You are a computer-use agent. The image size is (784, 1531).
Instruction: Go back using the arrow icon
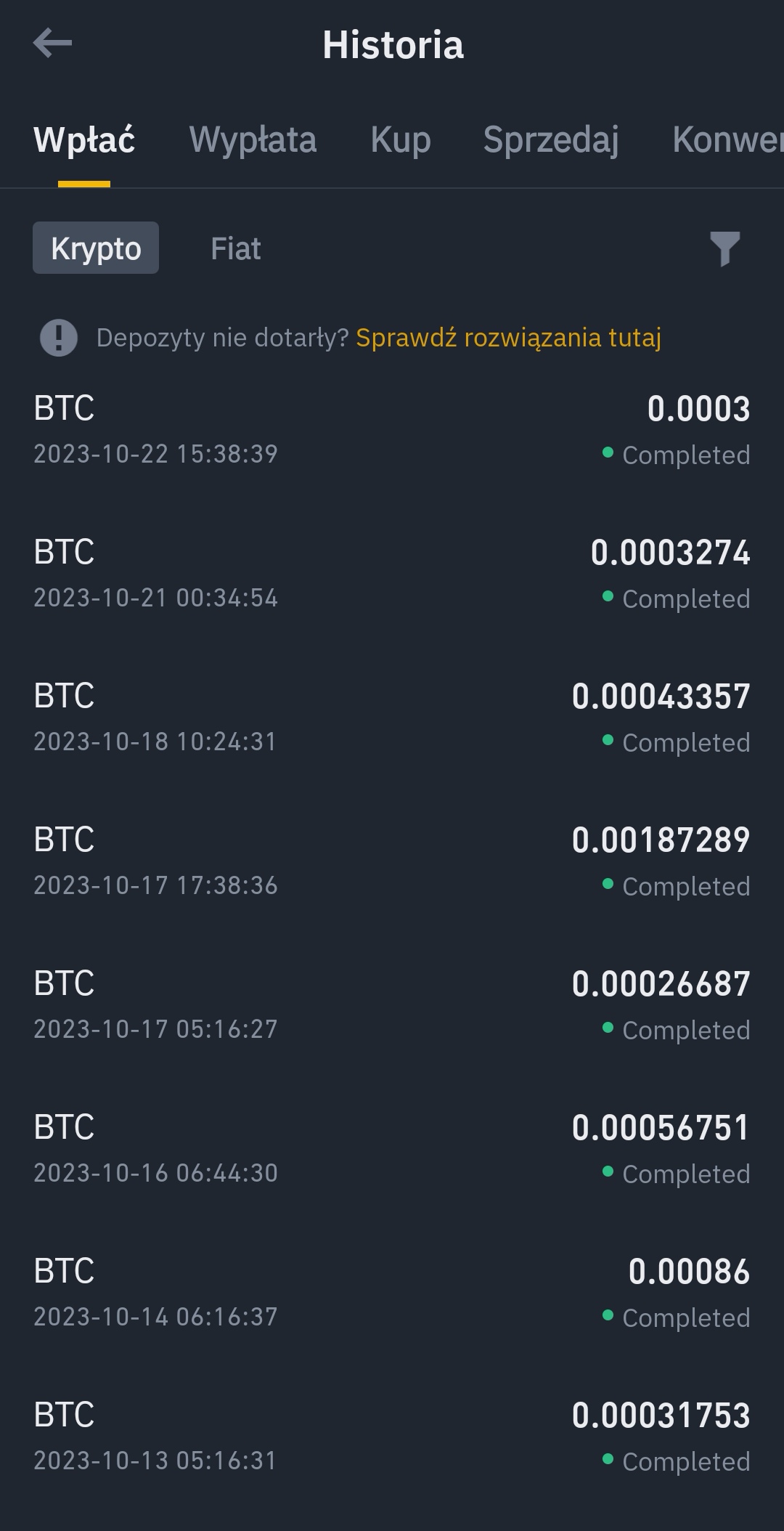pyautogui.click(x=52, y=43)
